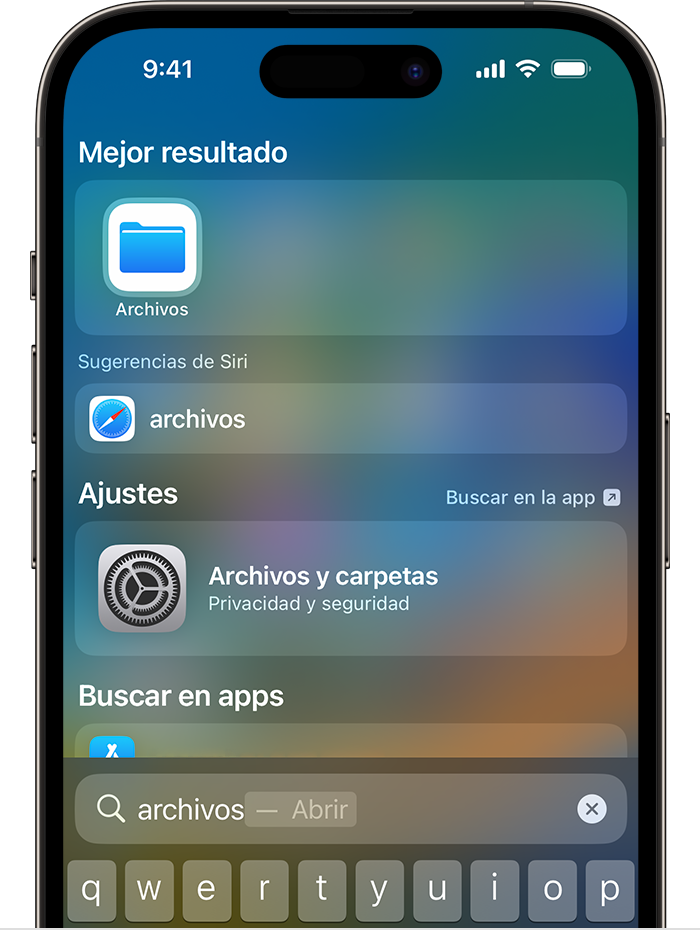Open the Archivos app from top result
The image size is (700, 930).
pyautogui.click(x=152, y=249)
